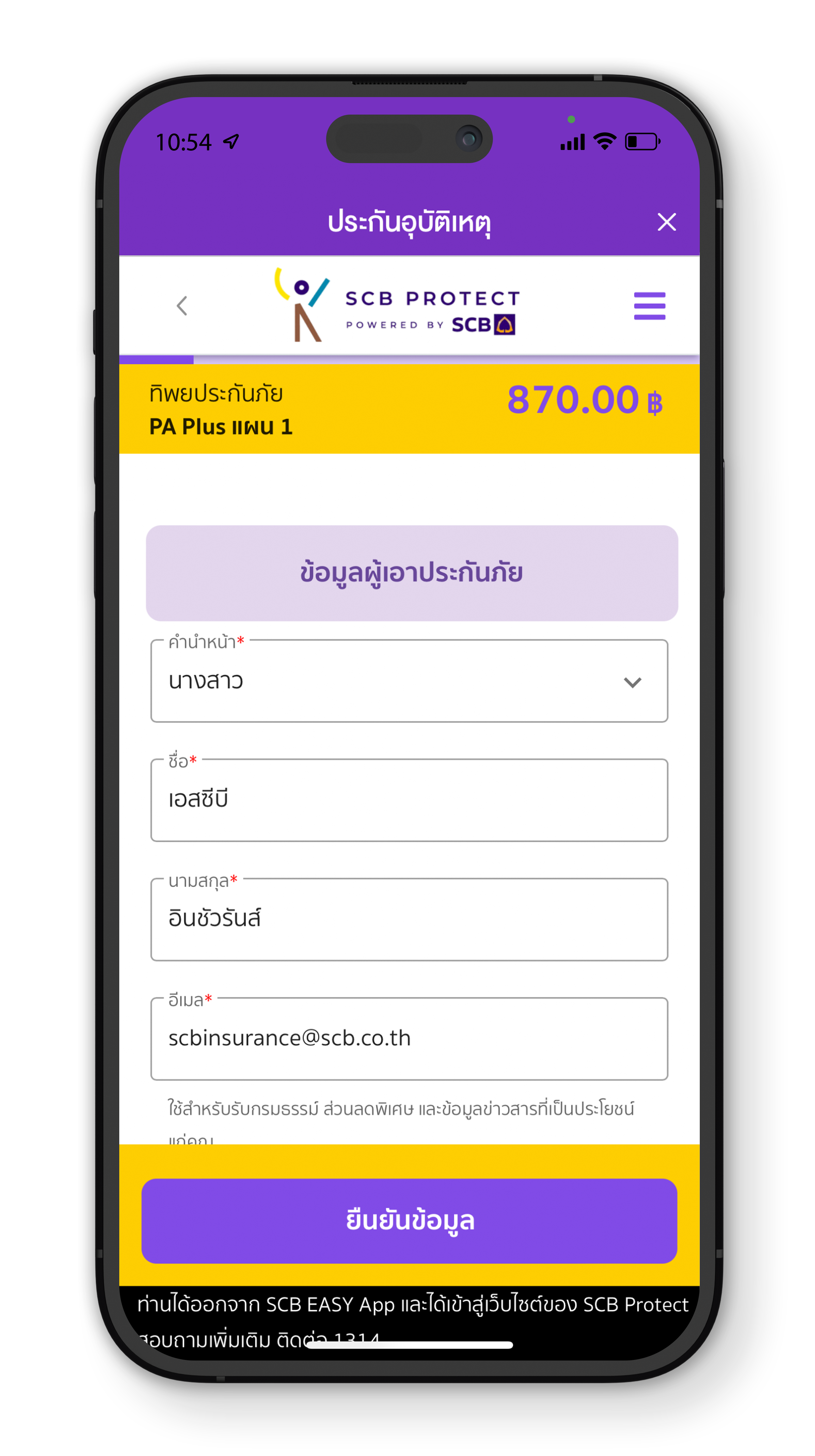Edit the นามสกุล surname field

(x=409, y=920)
